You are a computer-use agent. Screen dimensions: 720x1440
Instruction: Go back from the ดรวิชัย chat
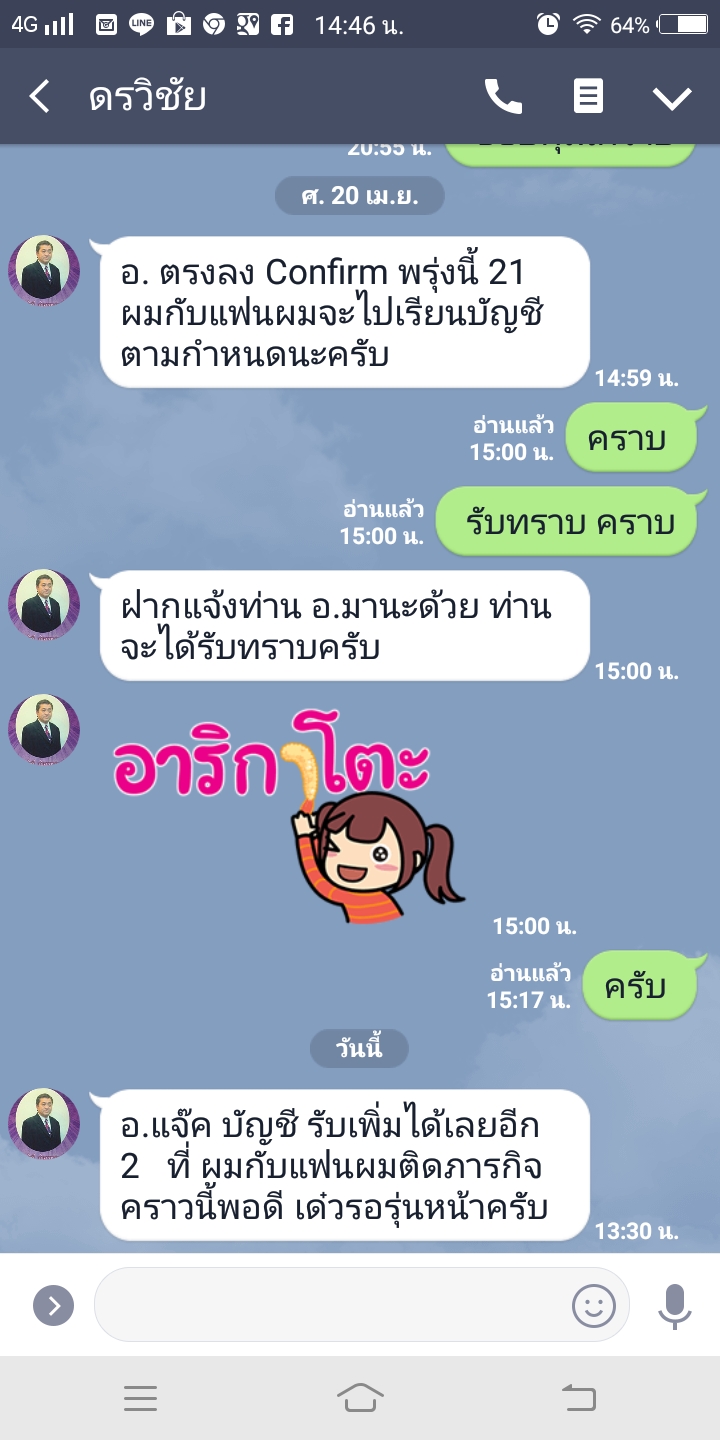click(x=40, y=97)
